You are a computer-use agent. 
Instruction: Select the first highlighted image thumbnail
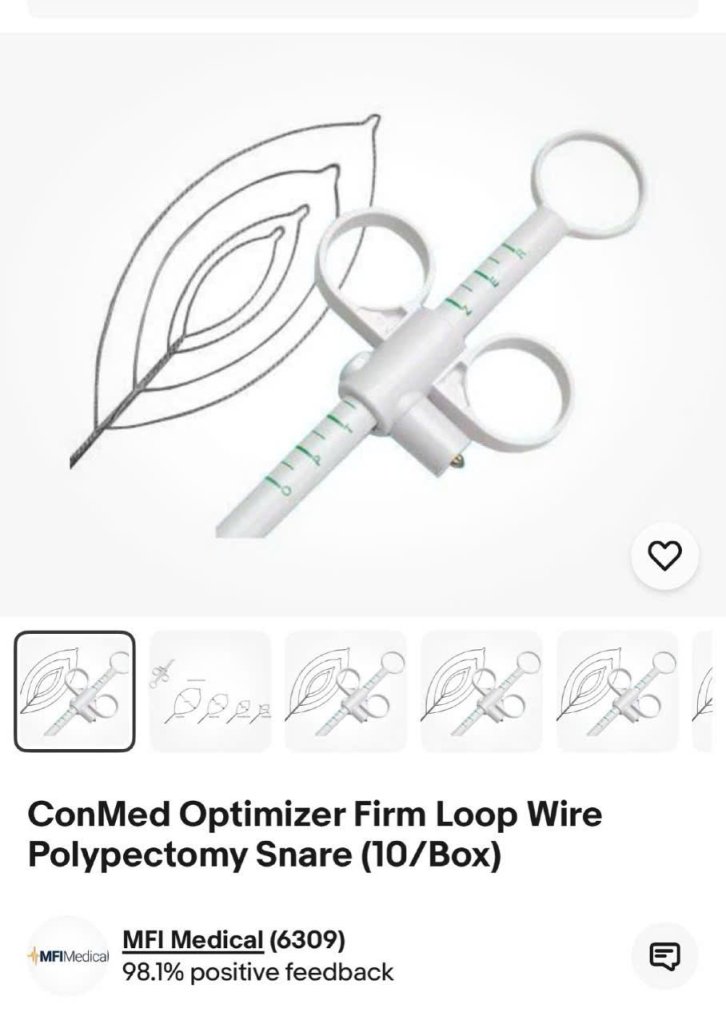pos(75,691)
